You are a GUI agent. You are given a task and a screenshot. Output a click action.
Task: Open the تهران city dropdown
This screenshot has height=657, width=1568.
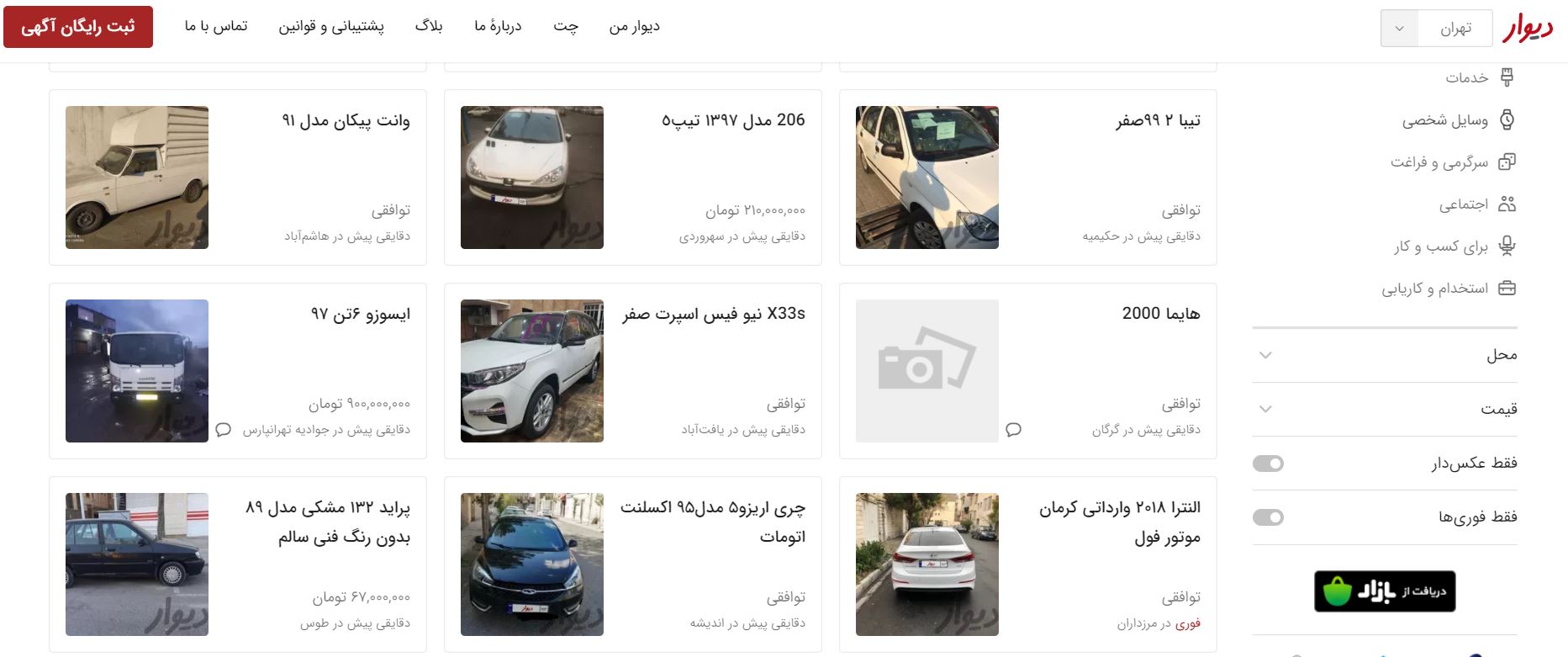click(x=1436, y=29)
